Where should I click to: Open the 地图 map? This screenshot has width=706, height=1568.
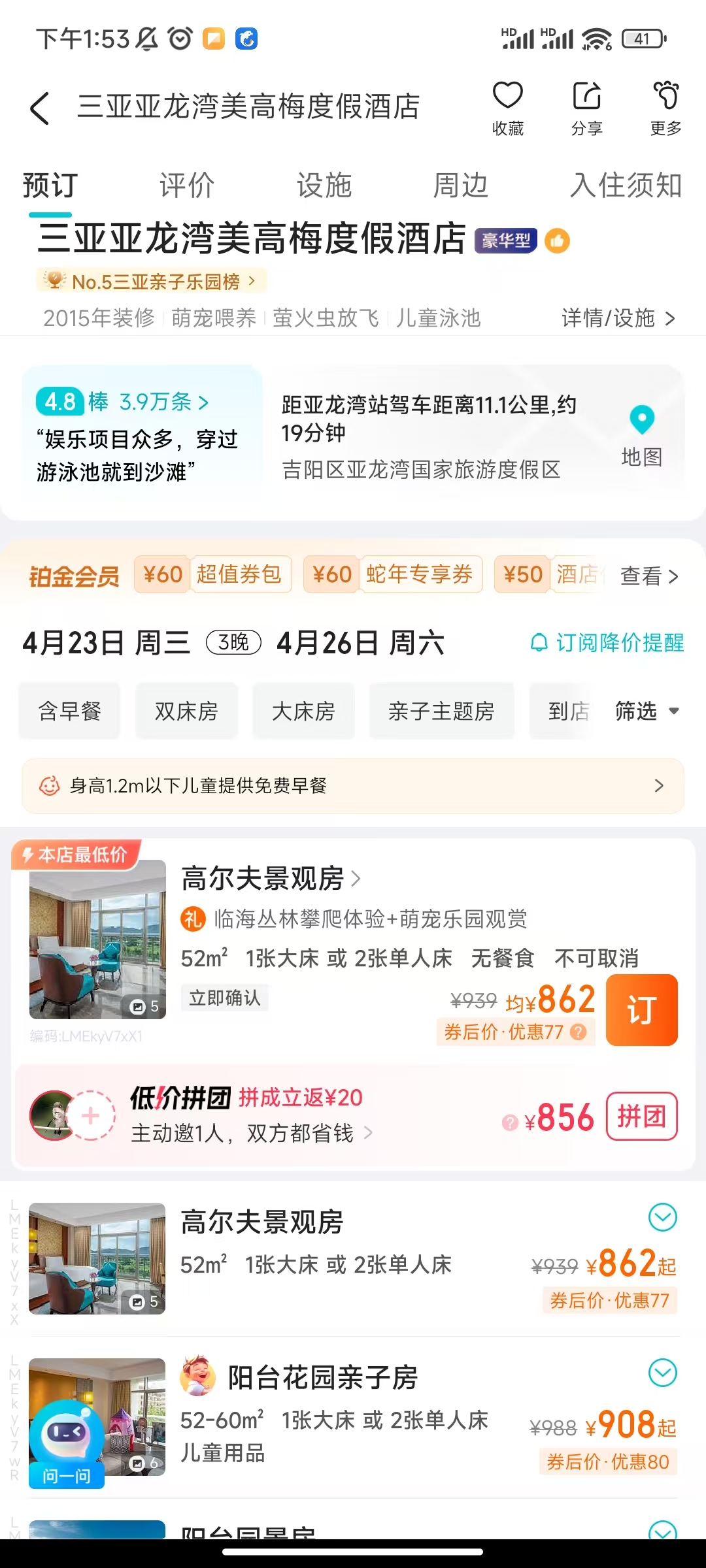click(x=641, y=434)
